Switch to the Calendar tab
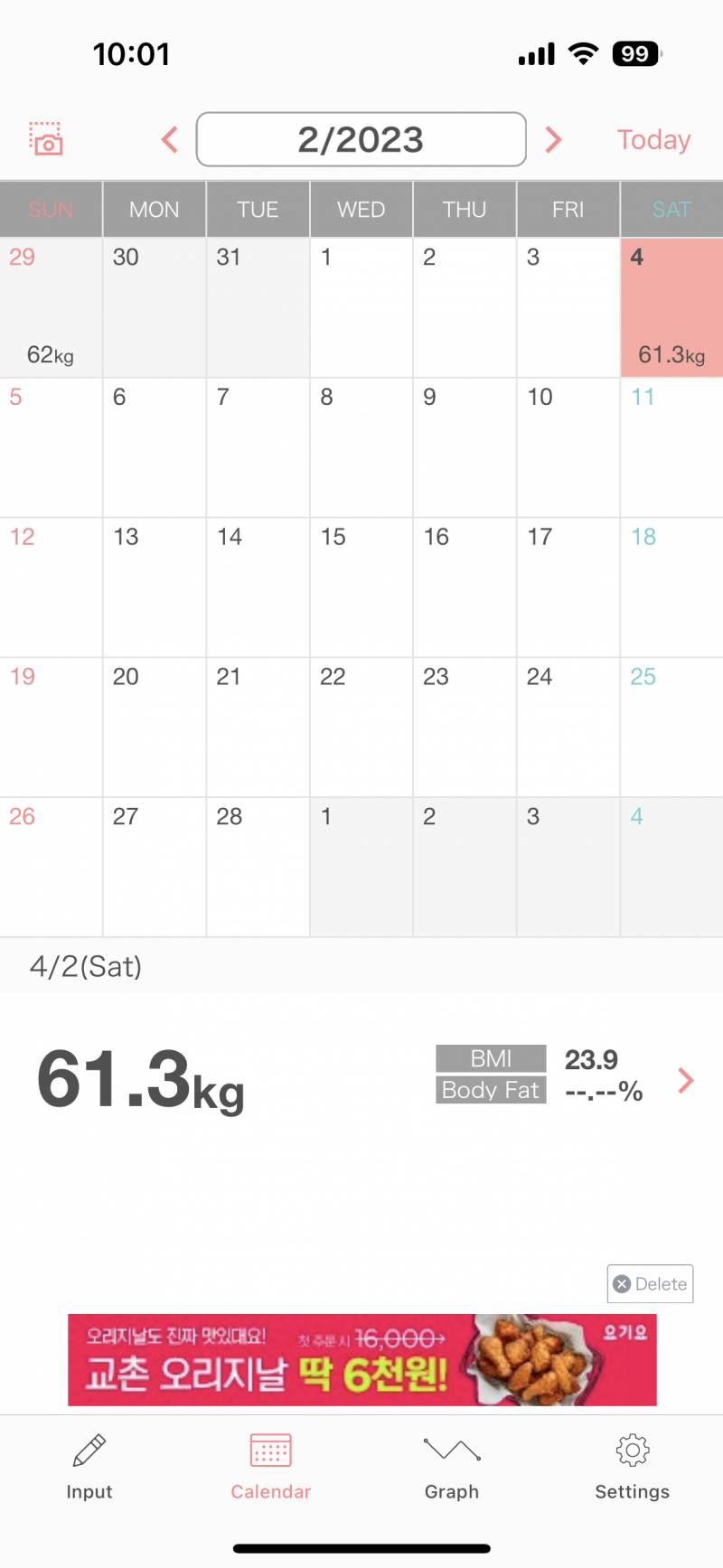The width and height of the screenshot is (723, 1568). point(270,1466)
